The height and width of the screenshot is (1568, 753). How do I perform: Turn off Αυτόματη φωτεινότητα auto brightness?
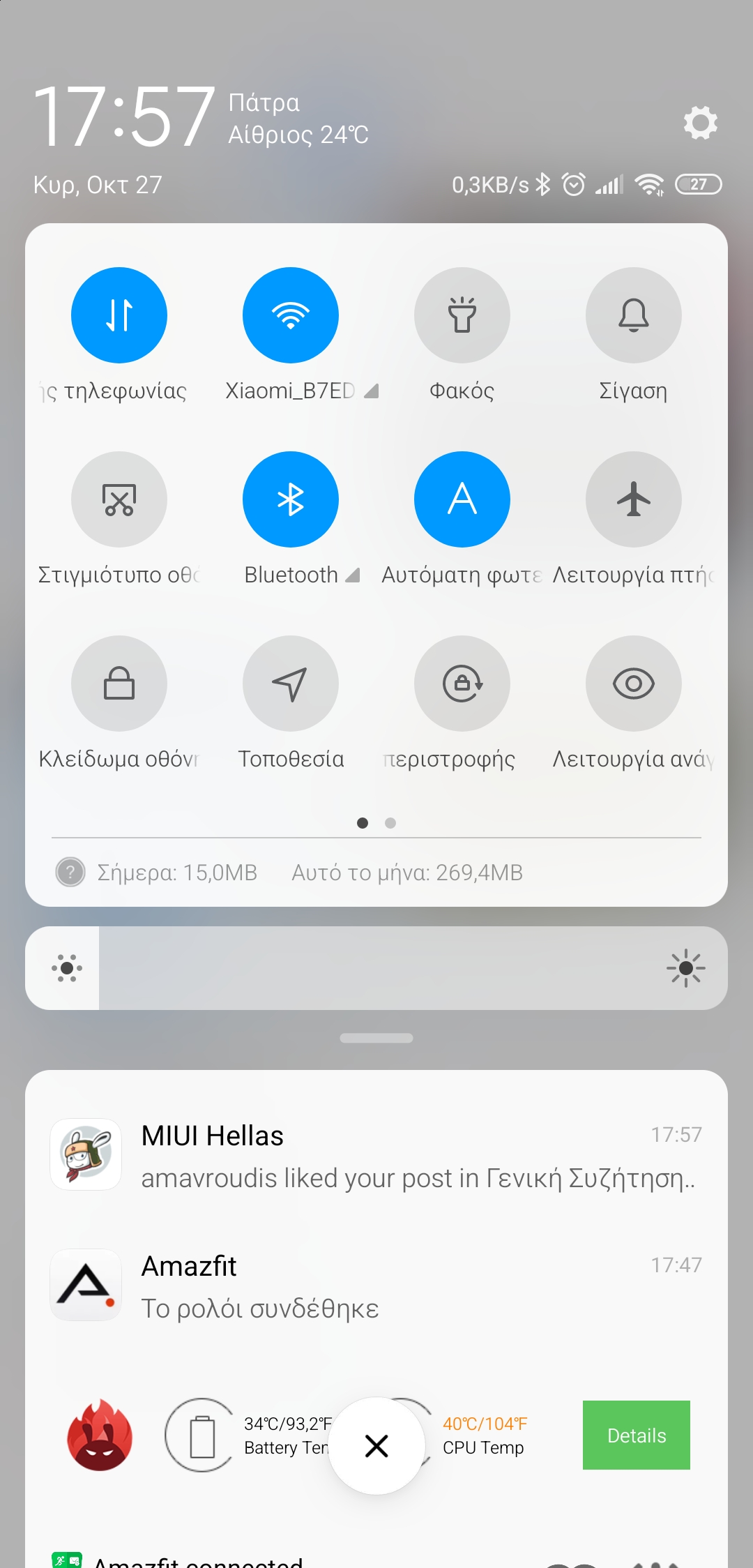point(462,499)
